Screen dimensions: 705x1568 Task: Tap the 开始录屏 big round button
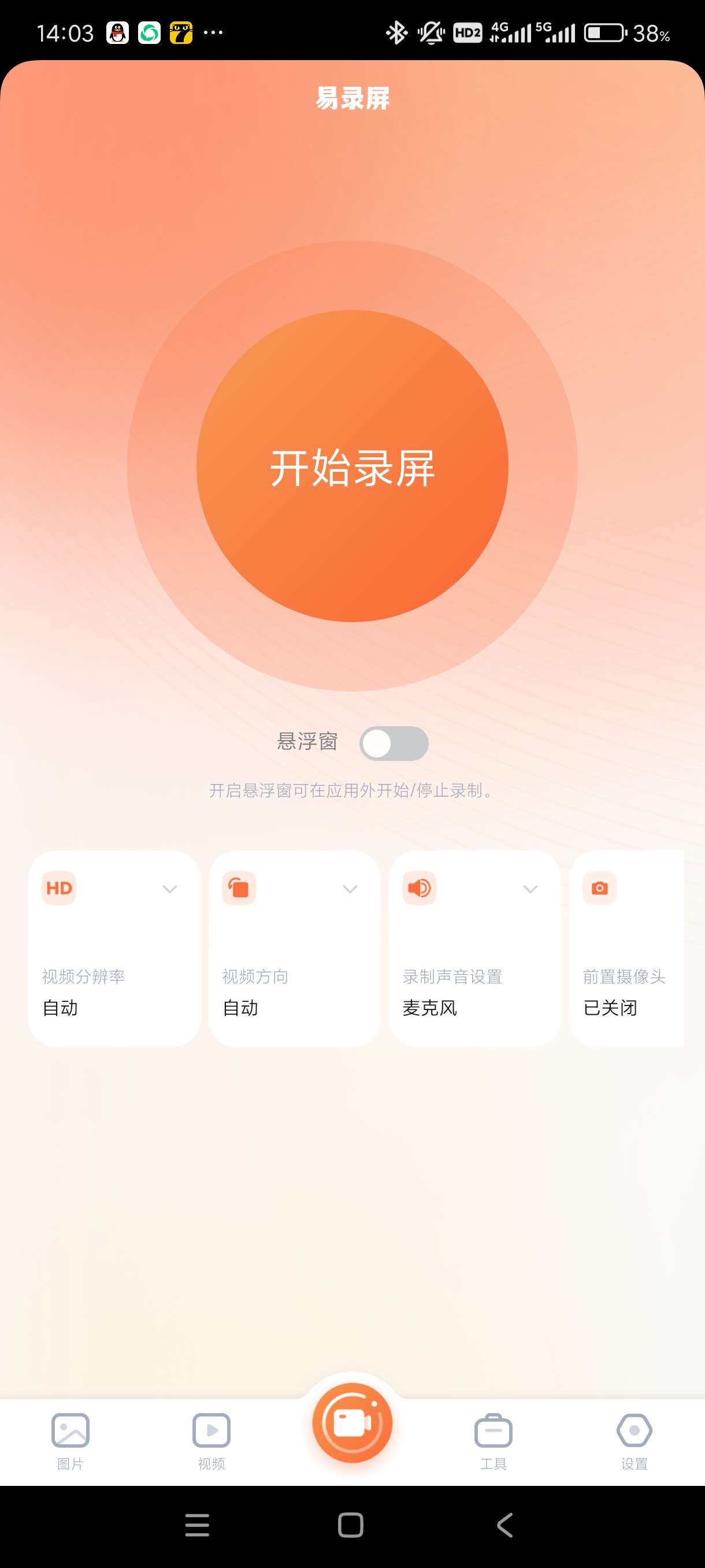[x=352, y=466]
